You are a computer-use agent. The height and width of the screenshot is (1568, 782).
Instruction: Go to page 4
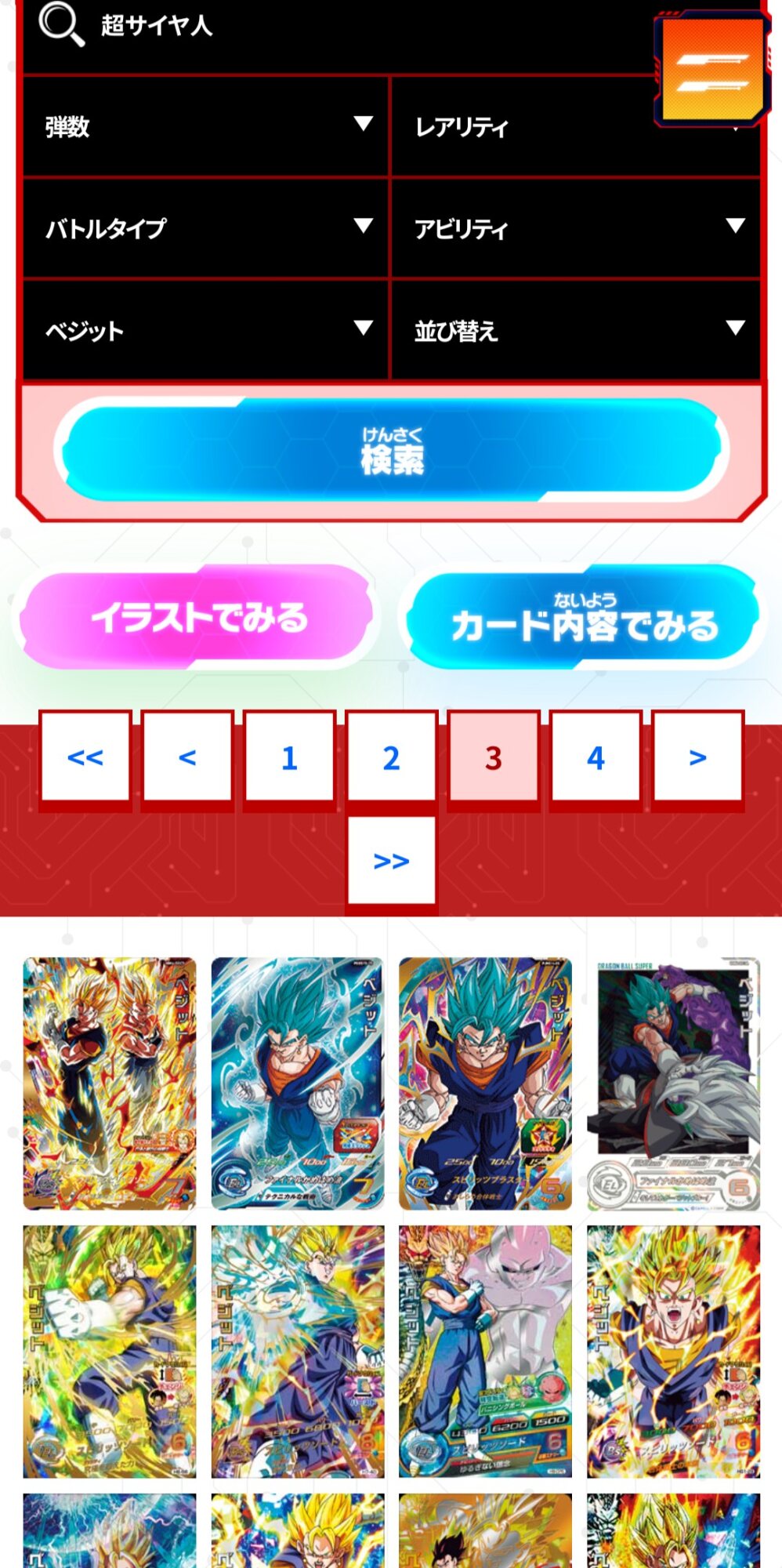coord(596,757)
